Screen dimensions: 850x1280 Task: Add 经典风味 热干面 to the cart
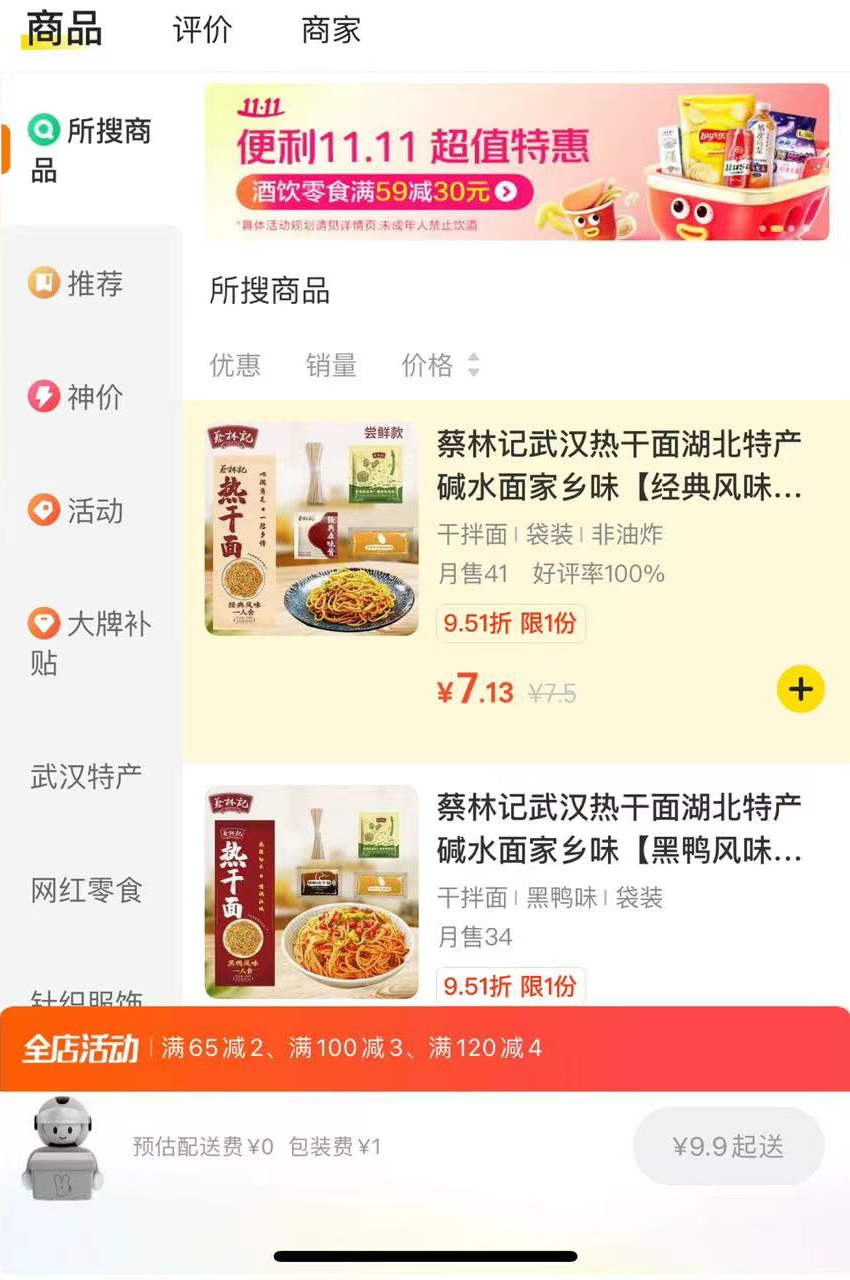[x=800, y=689]
